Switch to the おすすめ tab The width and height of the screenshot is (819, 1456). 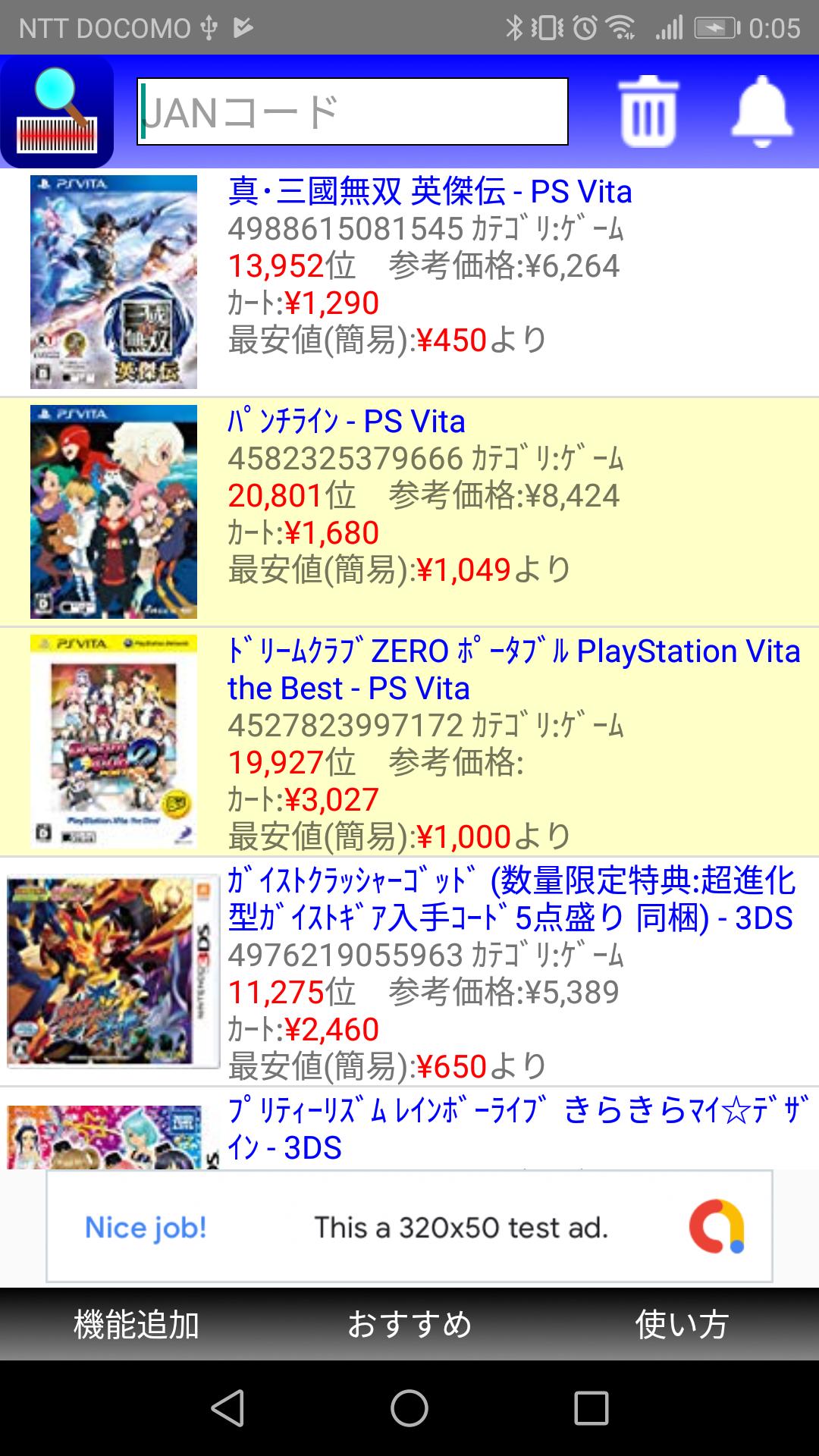409,1324
